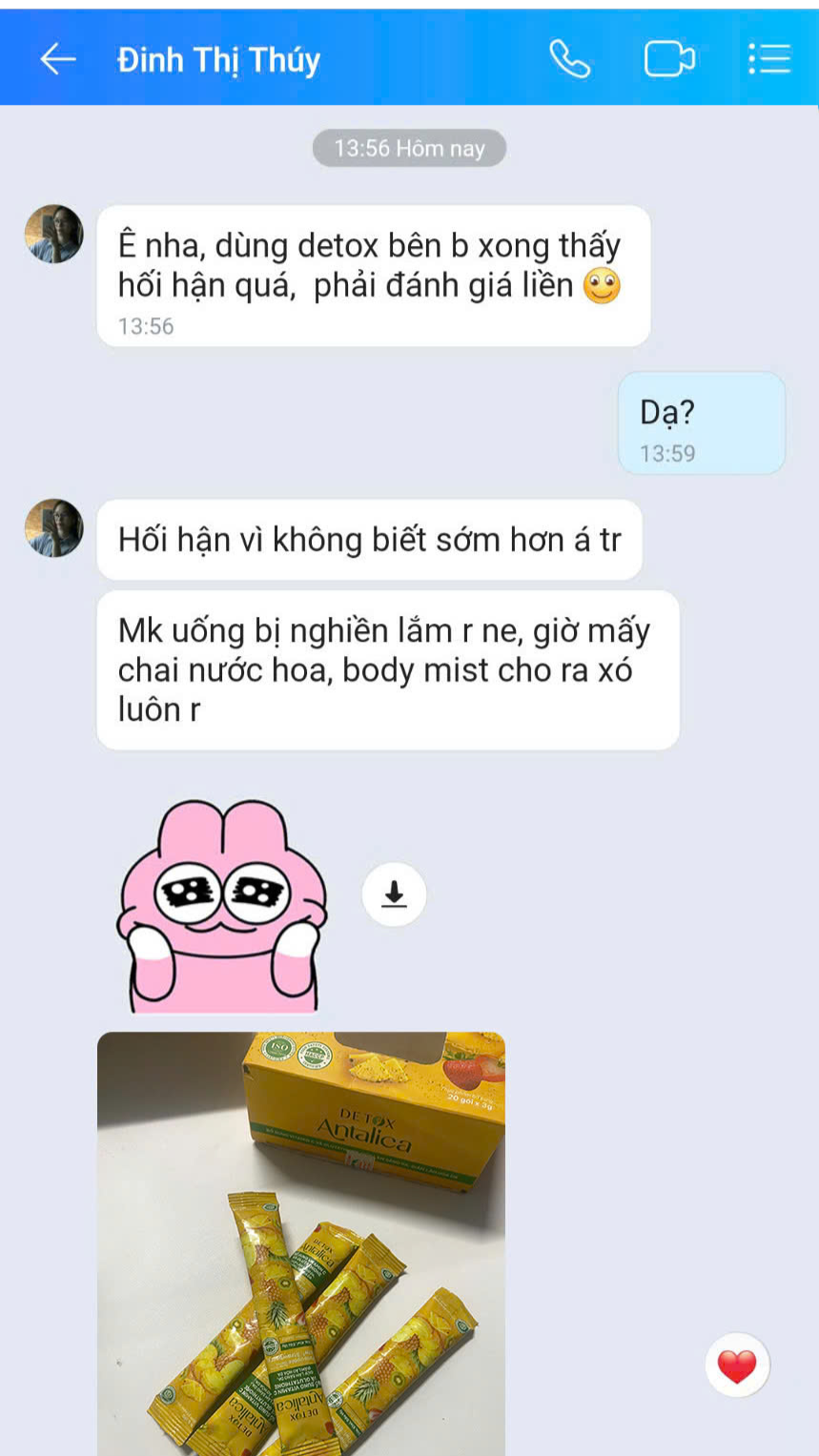React with heart to the photo

(x=737, y=1365)
